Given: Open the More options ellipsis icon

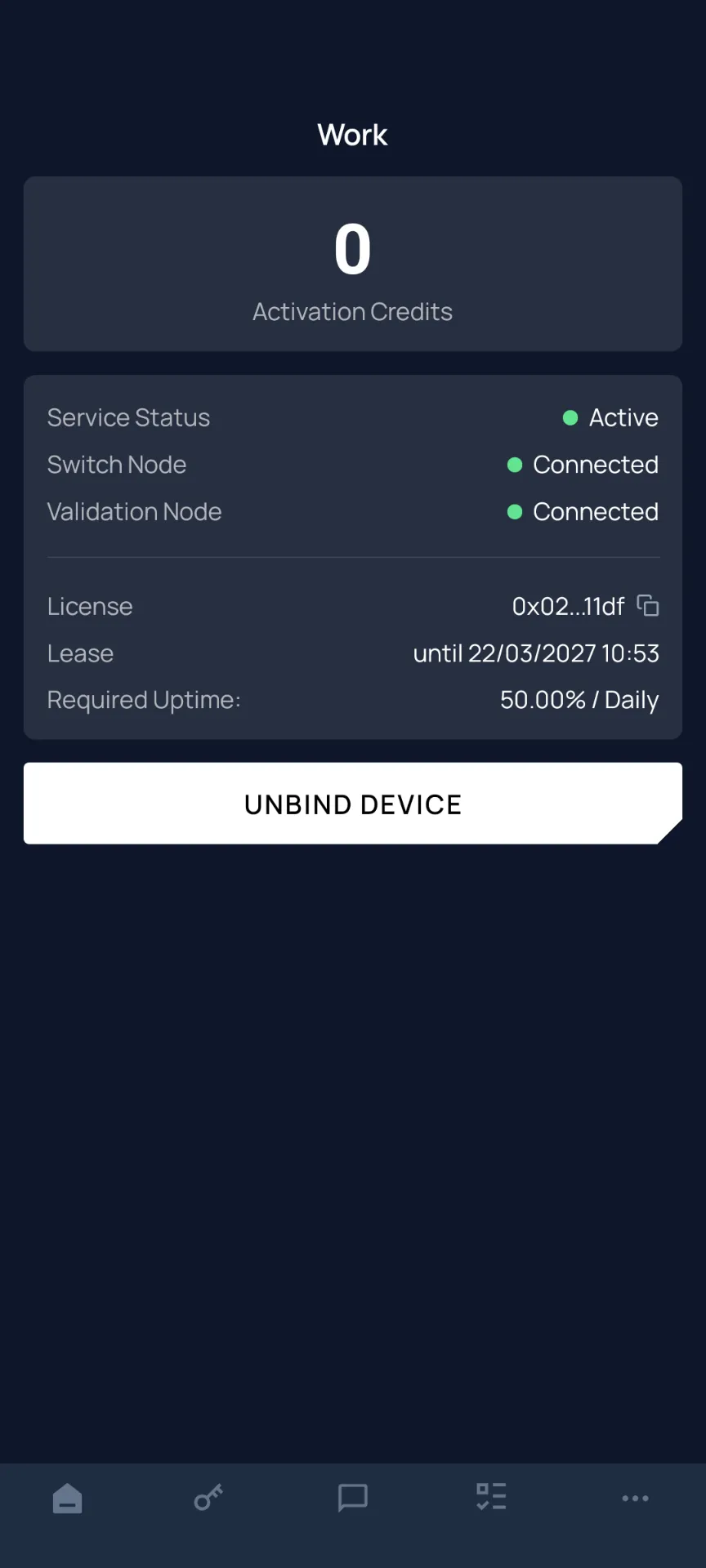Looking at the screenshot, I should click(635, 1498).
